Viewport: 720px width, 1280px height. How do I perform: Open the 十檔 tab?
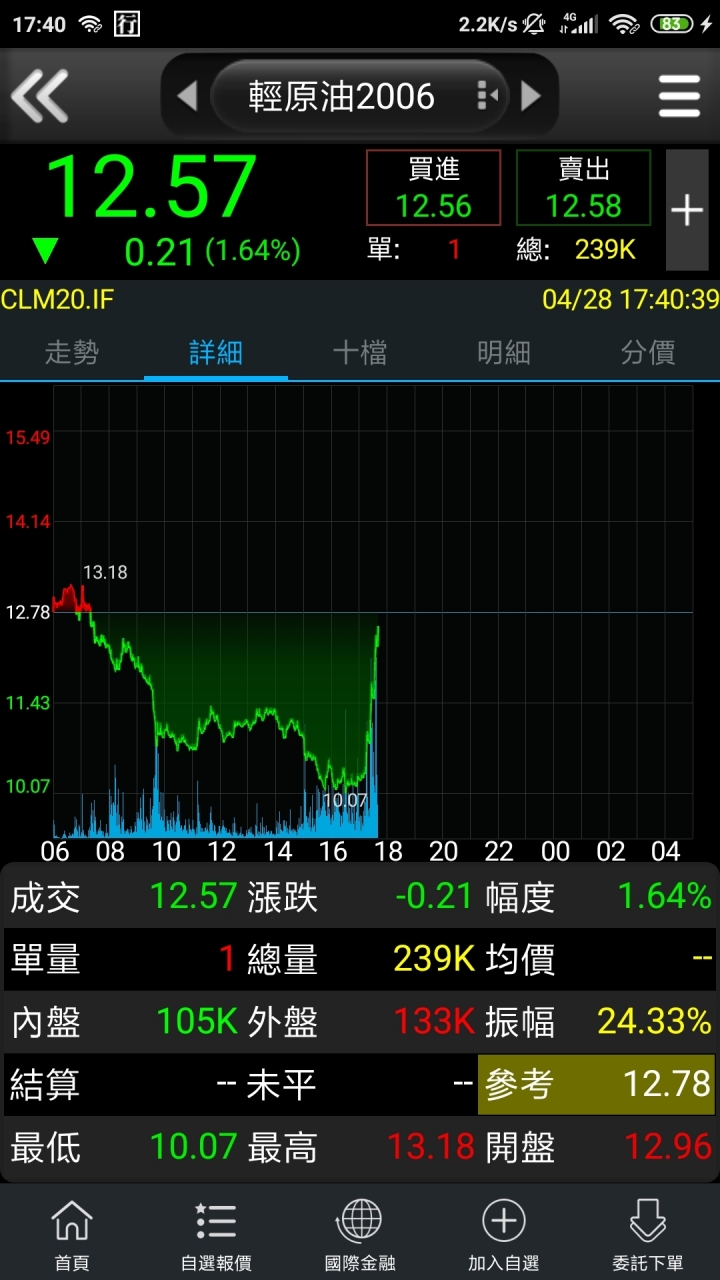coord(360,352)
